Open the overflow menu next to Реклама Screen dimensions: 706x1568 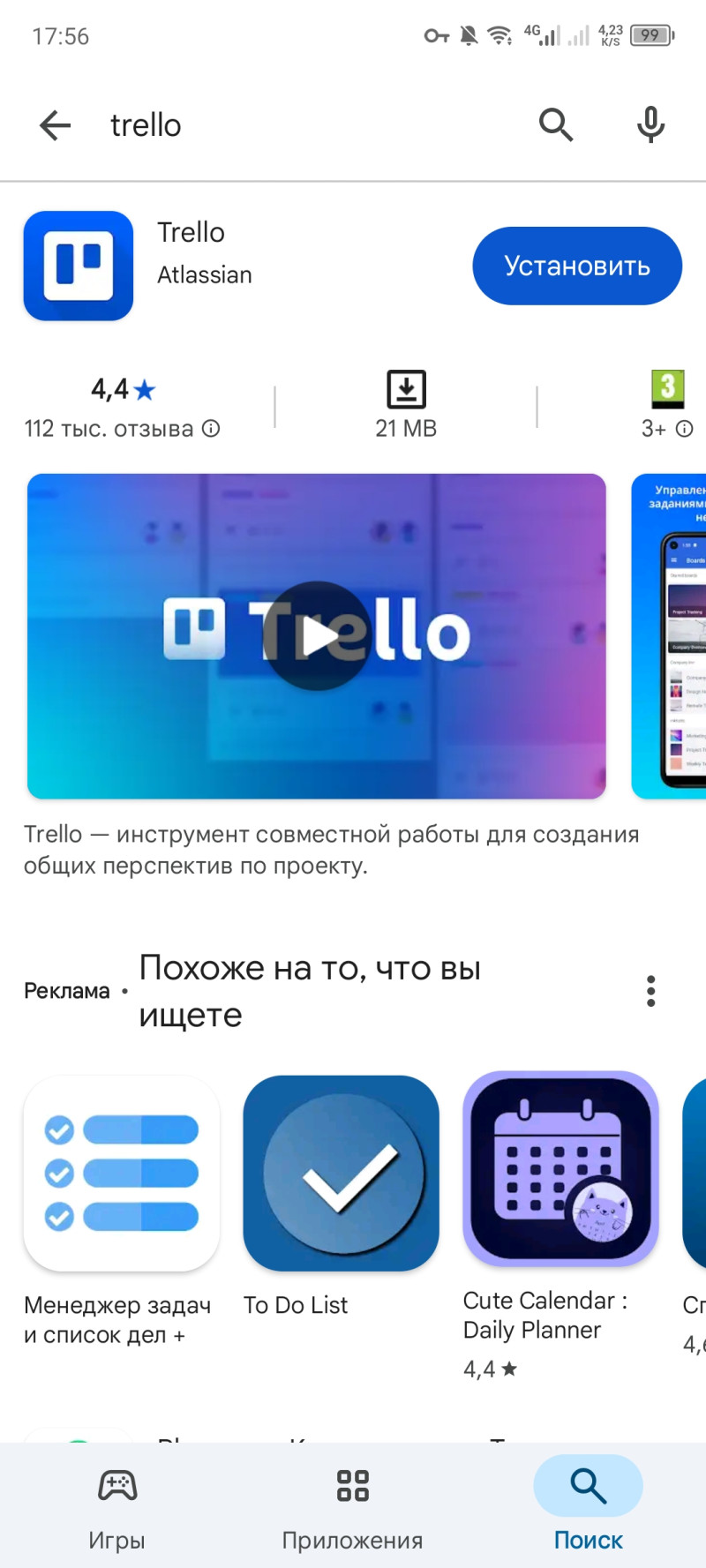[650, 991]
